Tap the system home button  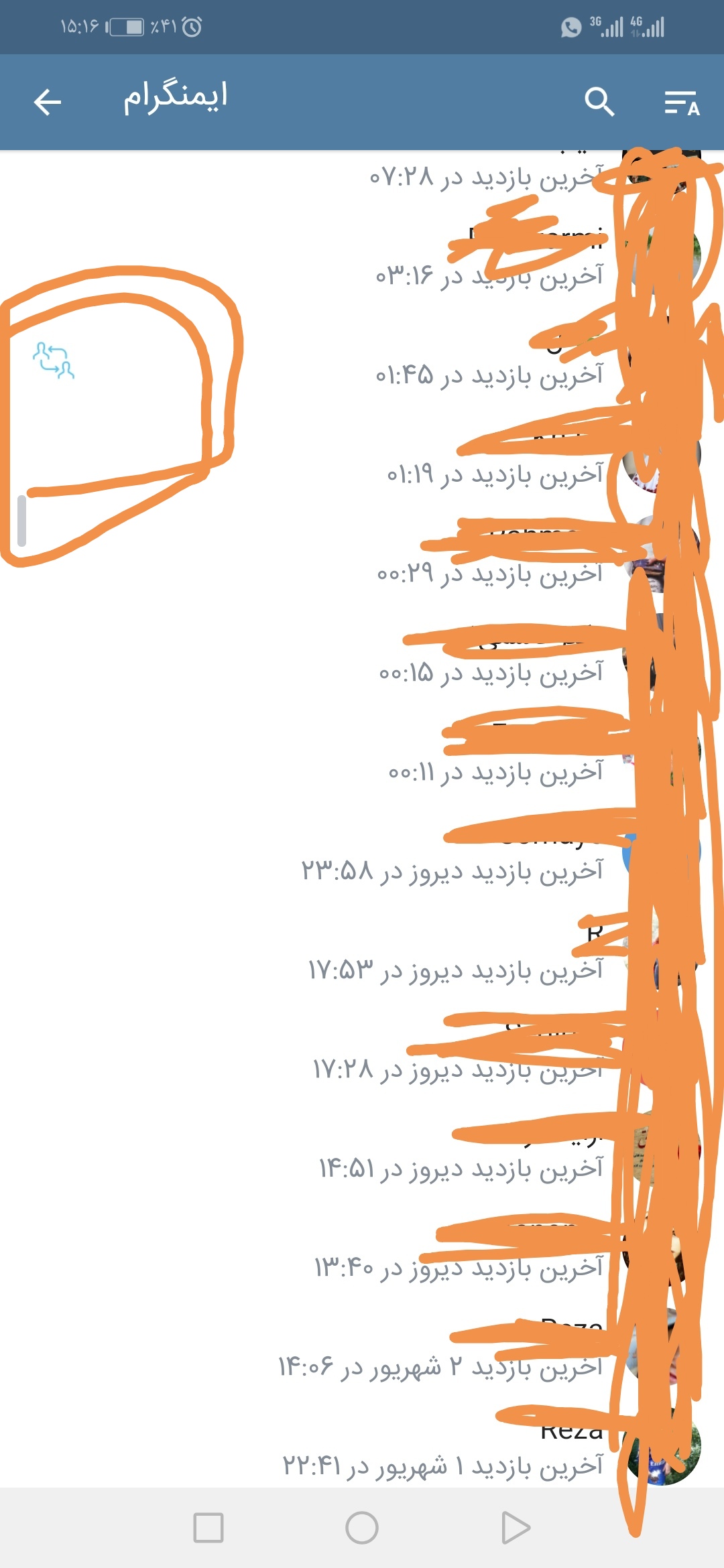(x=362, y=1528)
